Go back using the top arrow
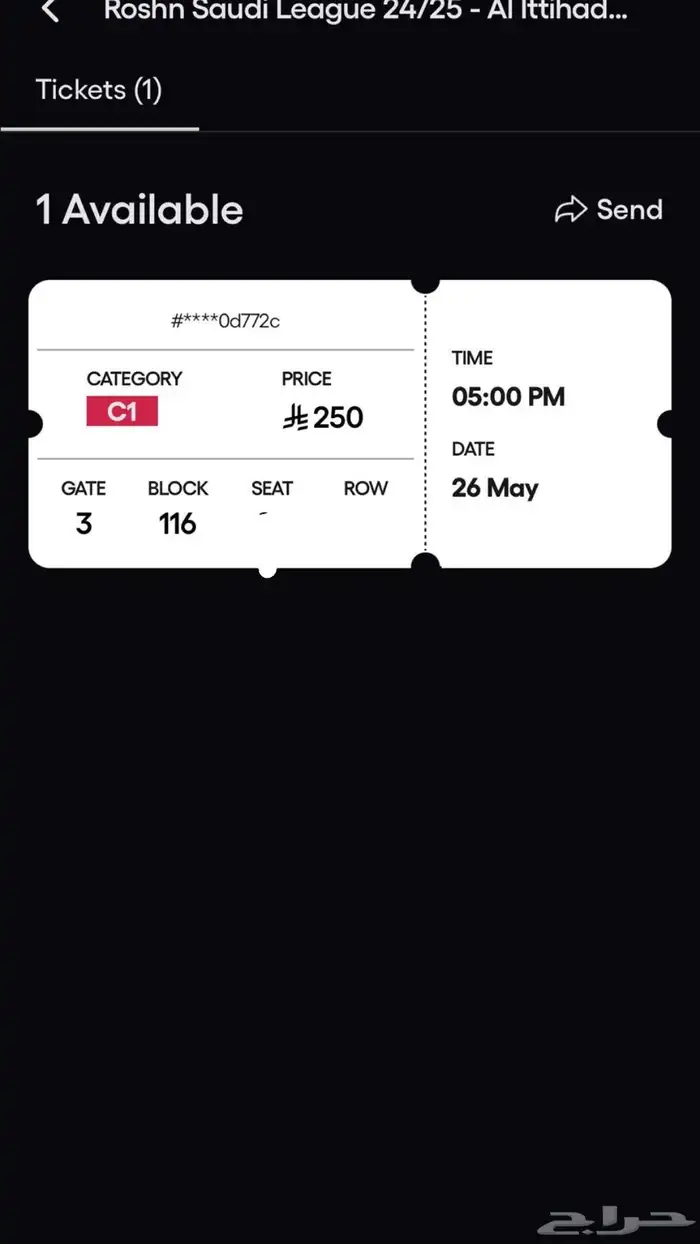Screen dimensions: 700x1244 pos(50,12)
